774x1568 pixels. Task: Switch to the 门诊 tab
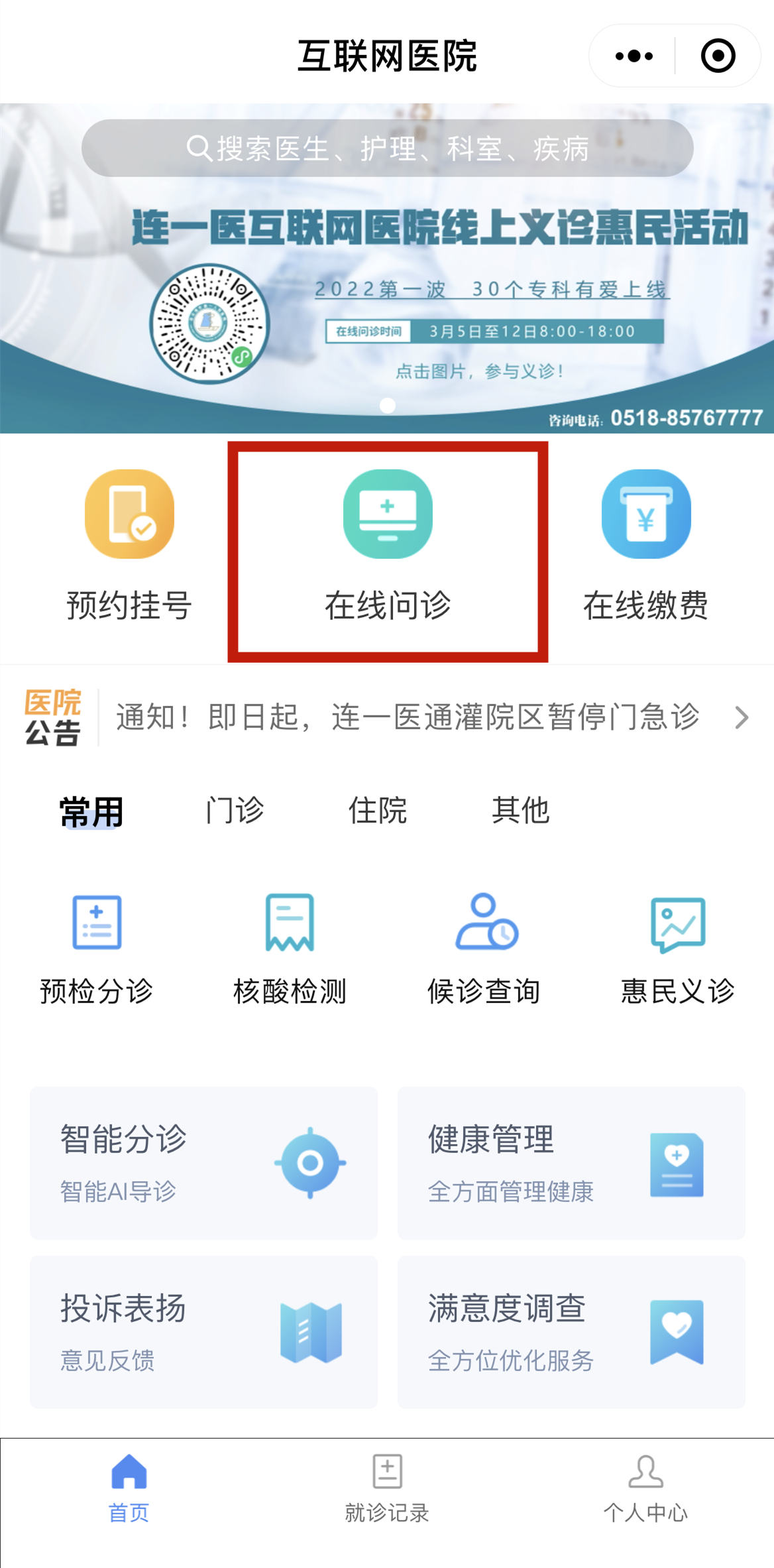point(235,811)
